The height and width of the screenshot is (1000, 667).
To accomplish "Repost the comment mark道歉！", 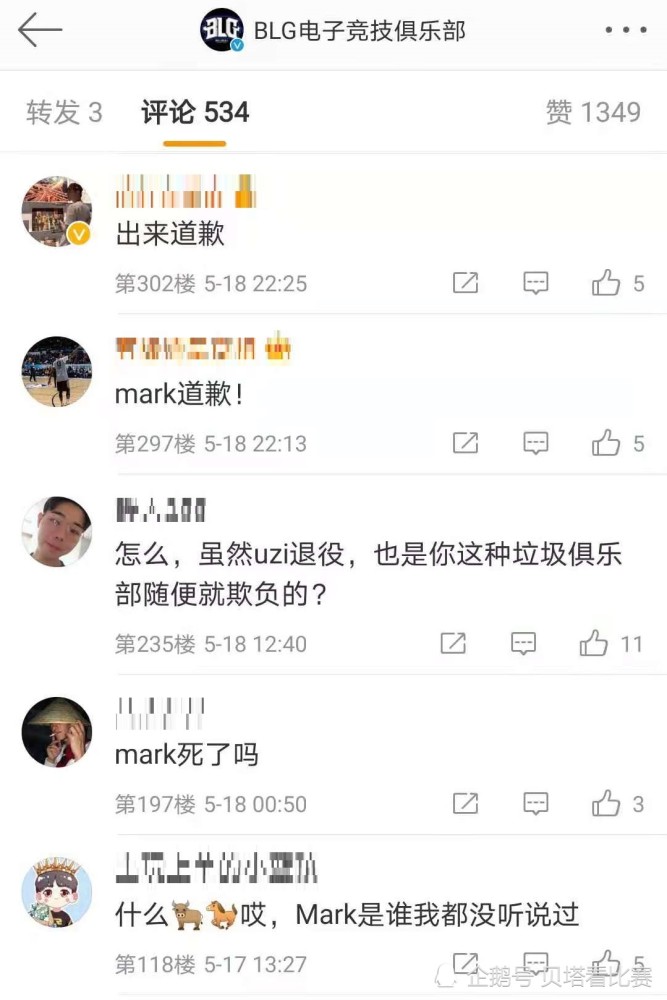I will [465, 443].
